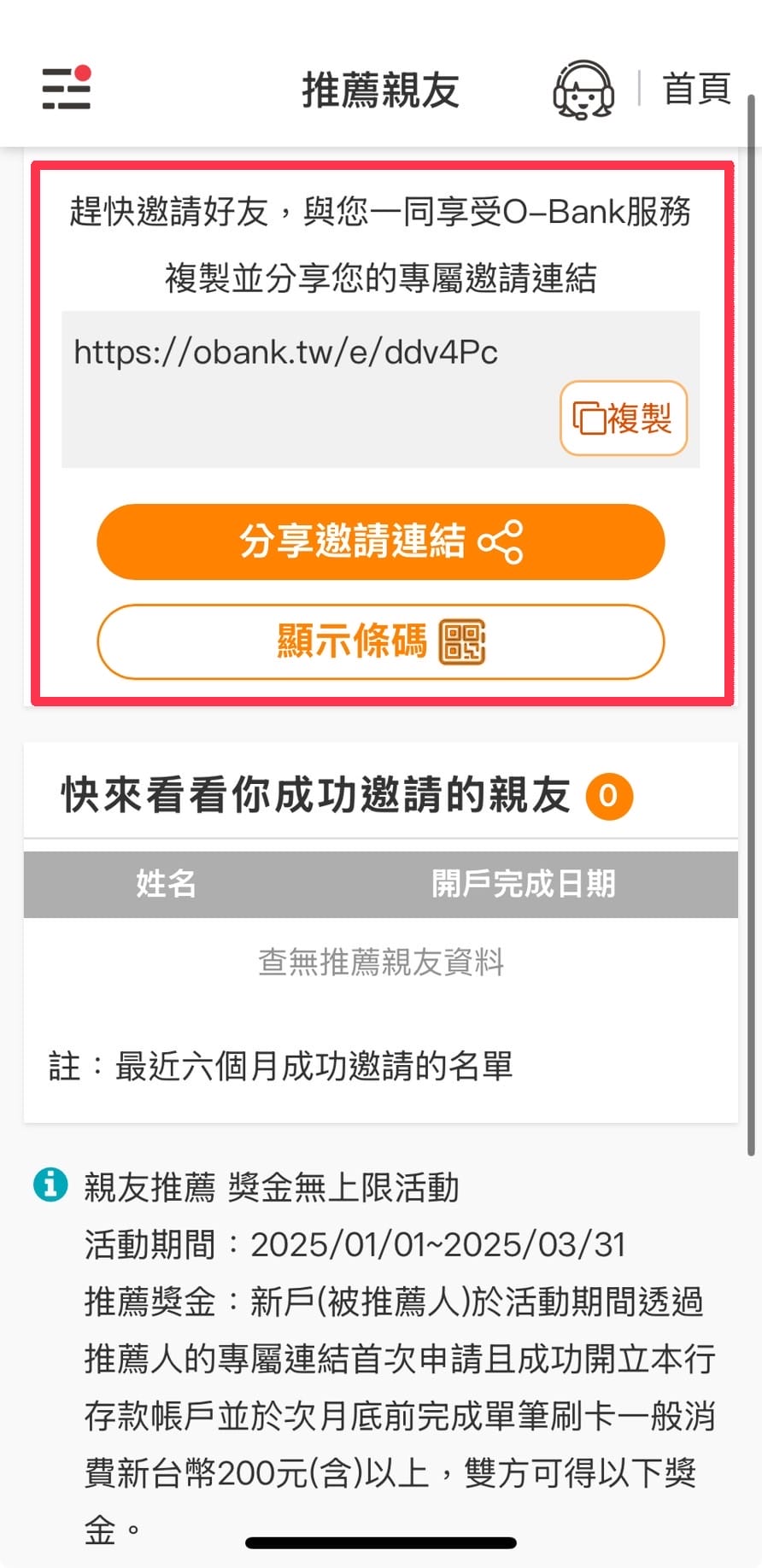Tap the 姓名 column header

click(164, 884)
